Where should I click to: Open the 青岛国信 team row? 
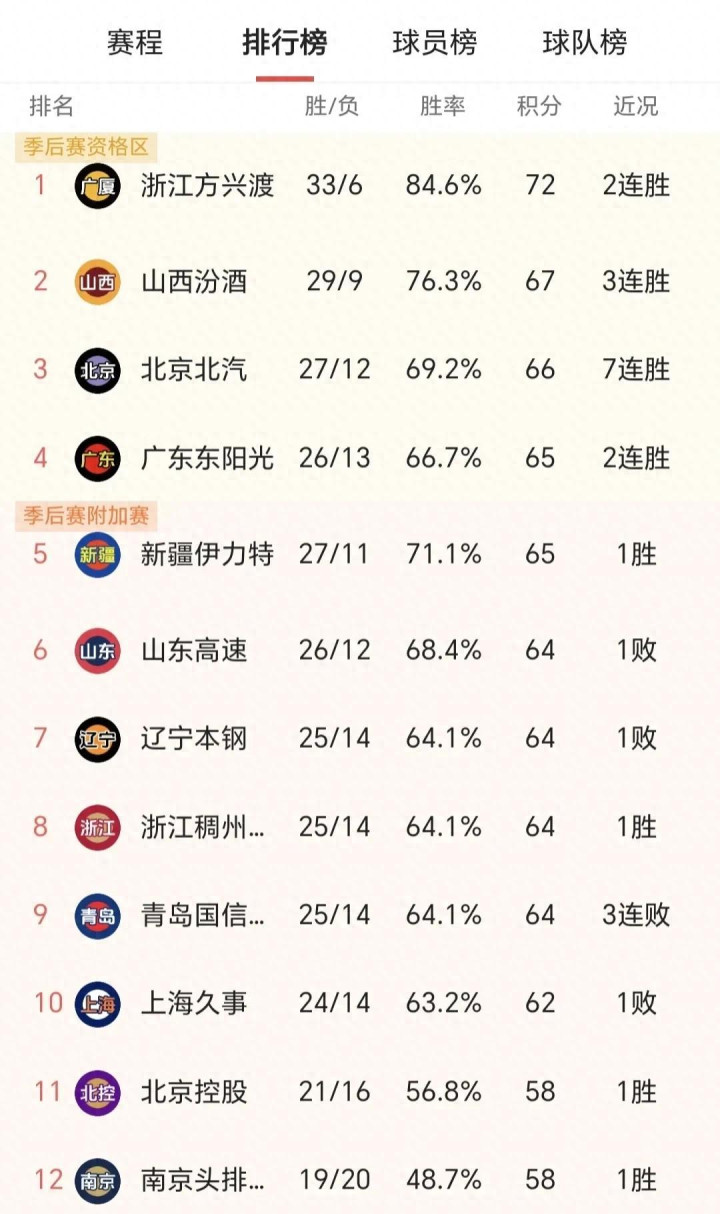(360, 914)
